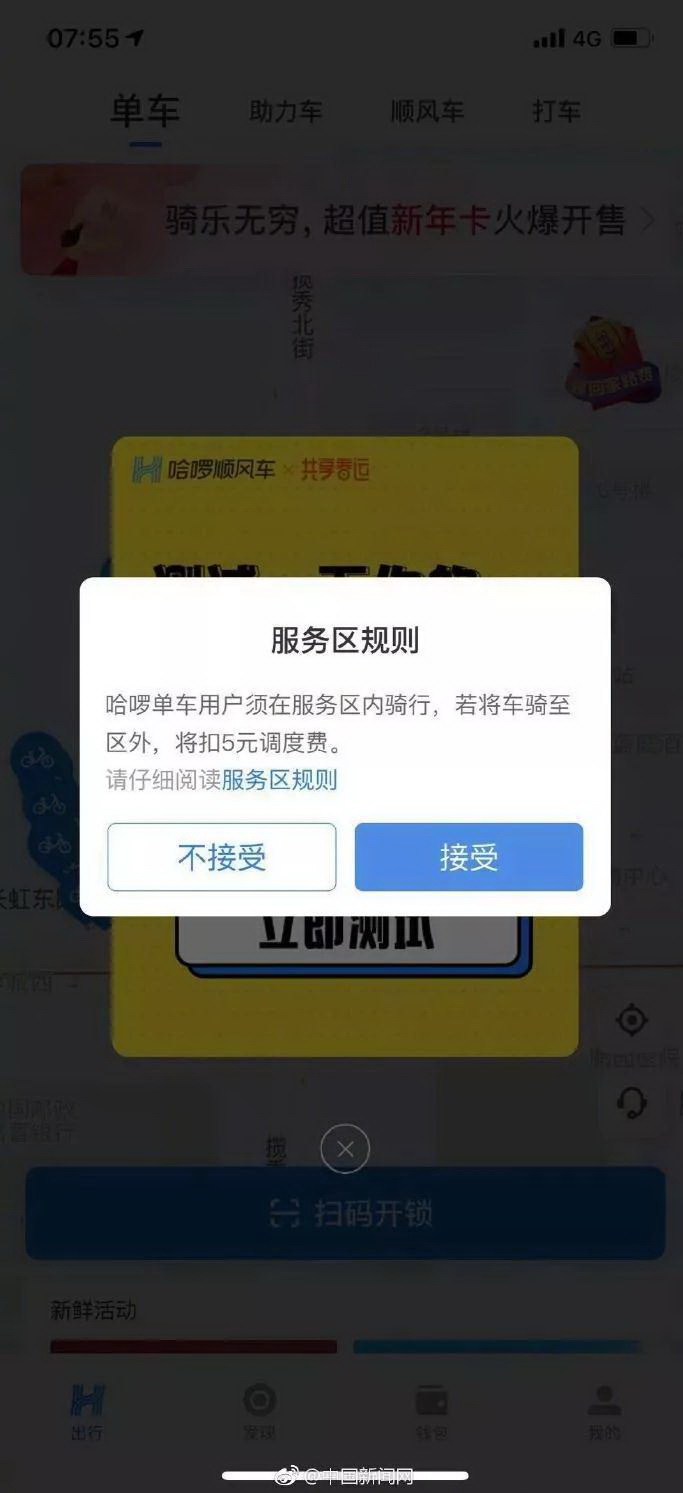Go to the 我的 profile tab

[604, 1410]
